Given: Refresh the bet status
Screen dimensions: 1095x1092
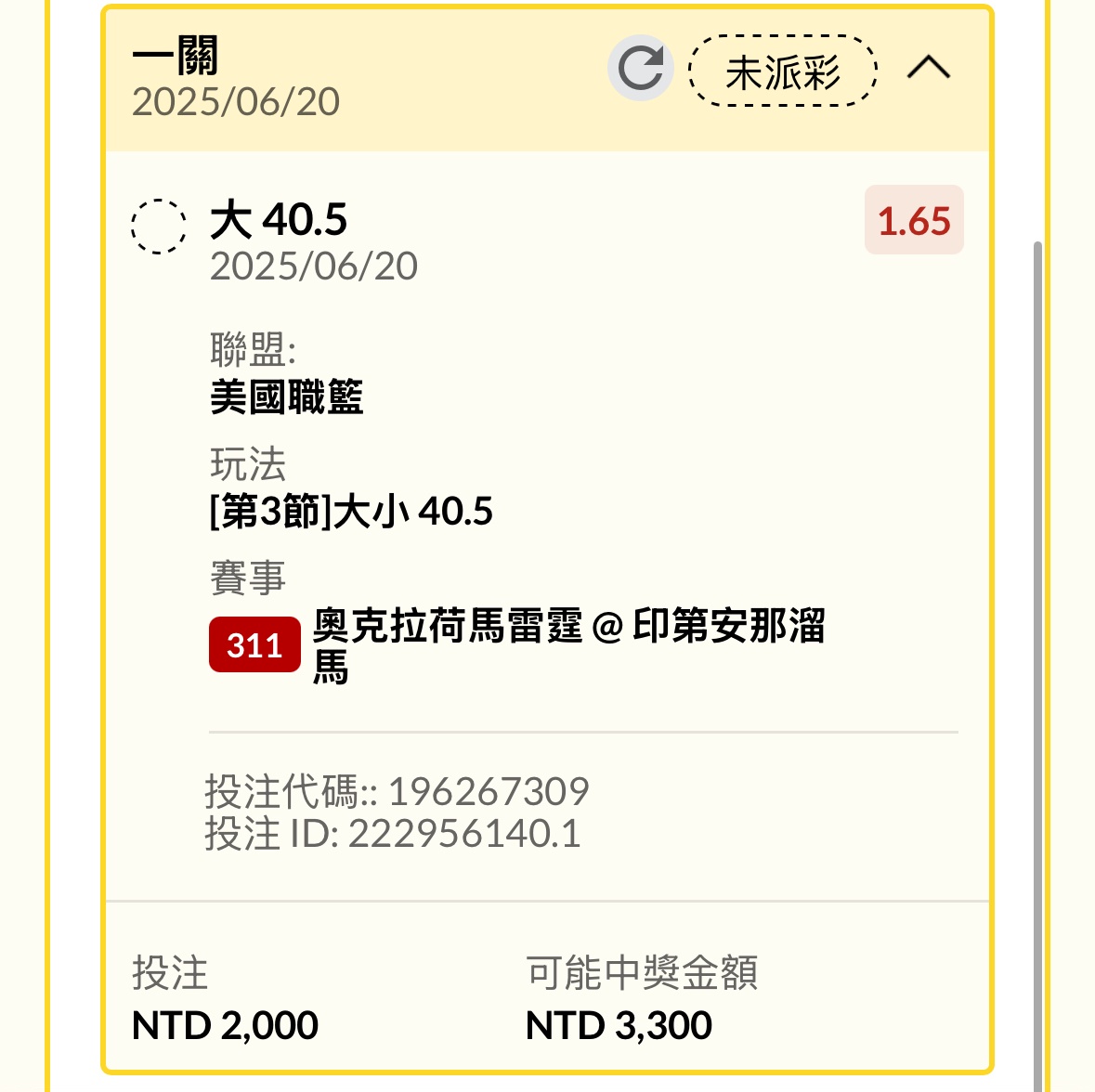Looking at the screenshot, I should 640,69.
